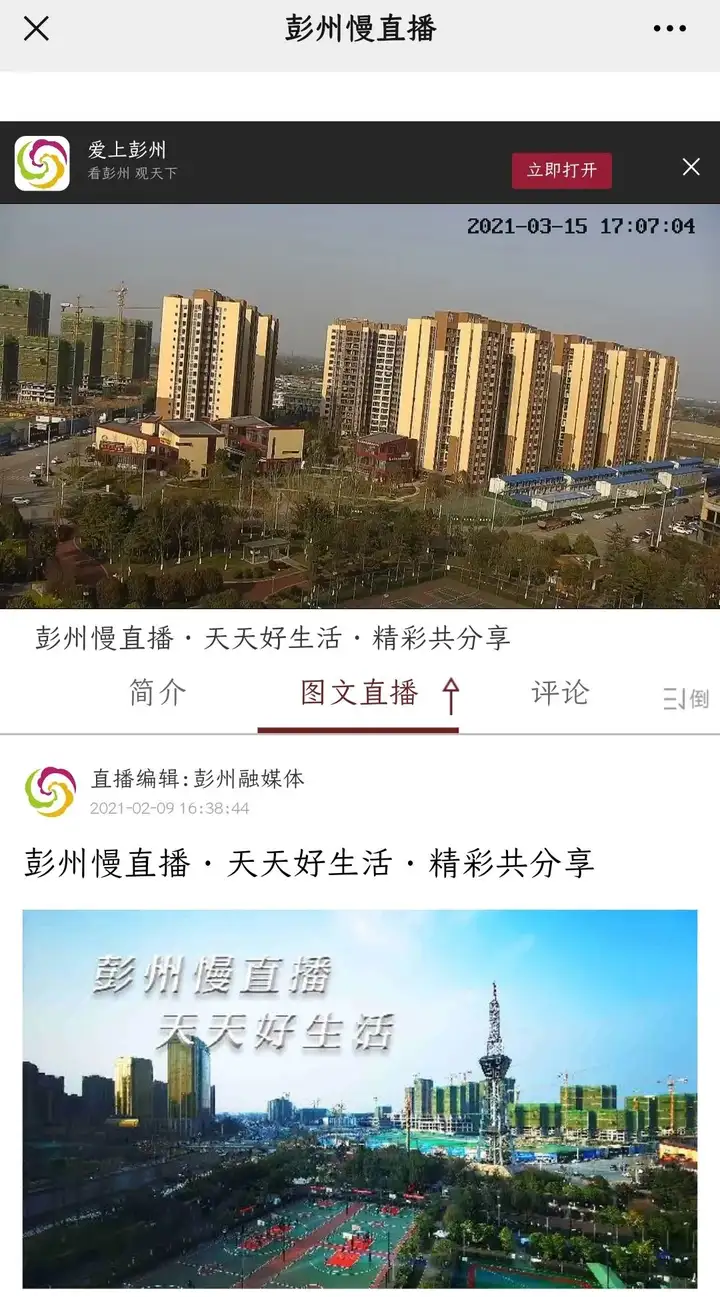Toggle the 倒 reverse order button
The height and width of the screenshot is (1297, 720).
tap(686, 698)
